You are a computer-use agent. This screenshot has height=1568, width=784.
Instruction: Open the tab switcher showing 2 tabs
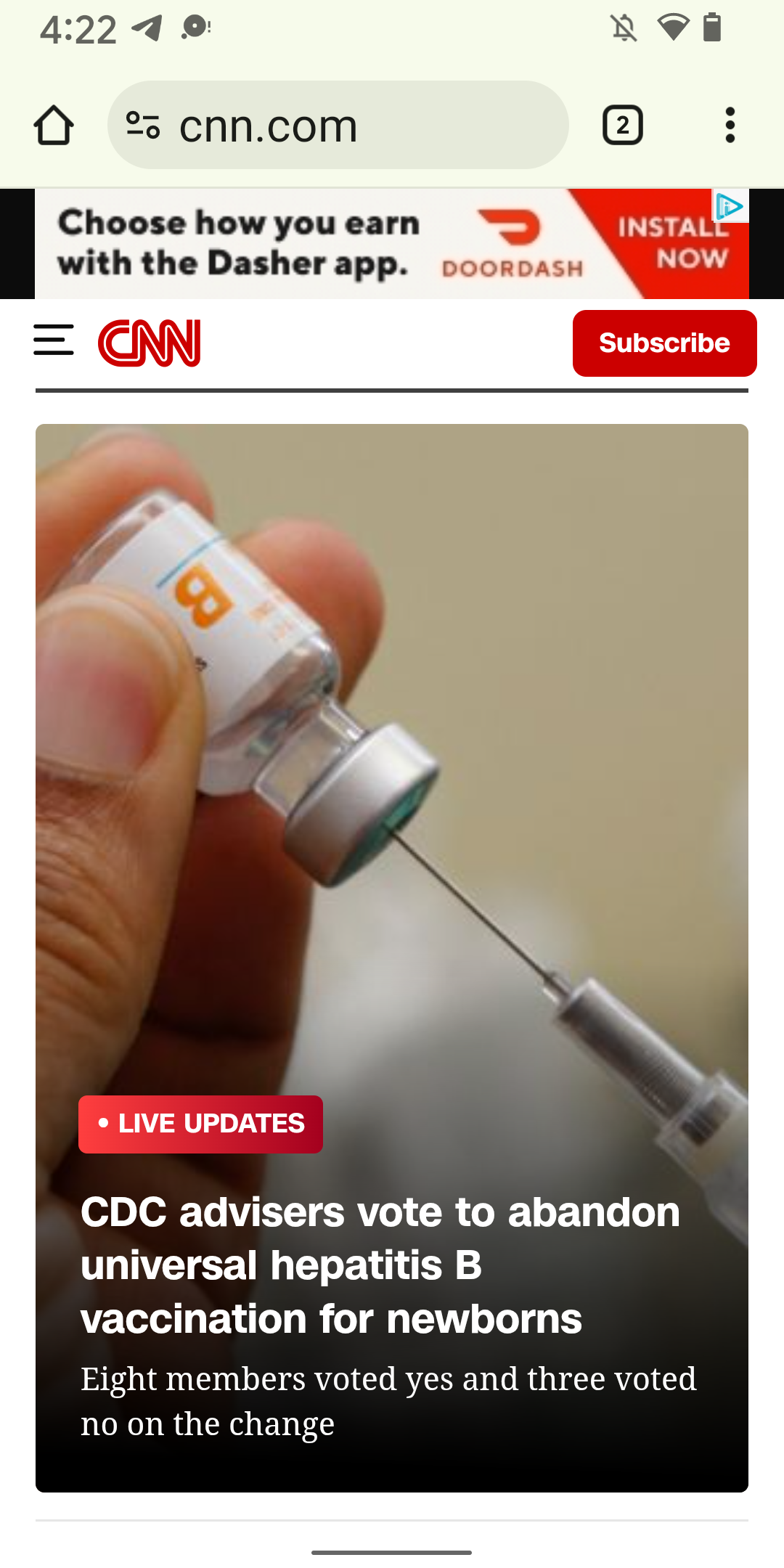click(622, 126)
